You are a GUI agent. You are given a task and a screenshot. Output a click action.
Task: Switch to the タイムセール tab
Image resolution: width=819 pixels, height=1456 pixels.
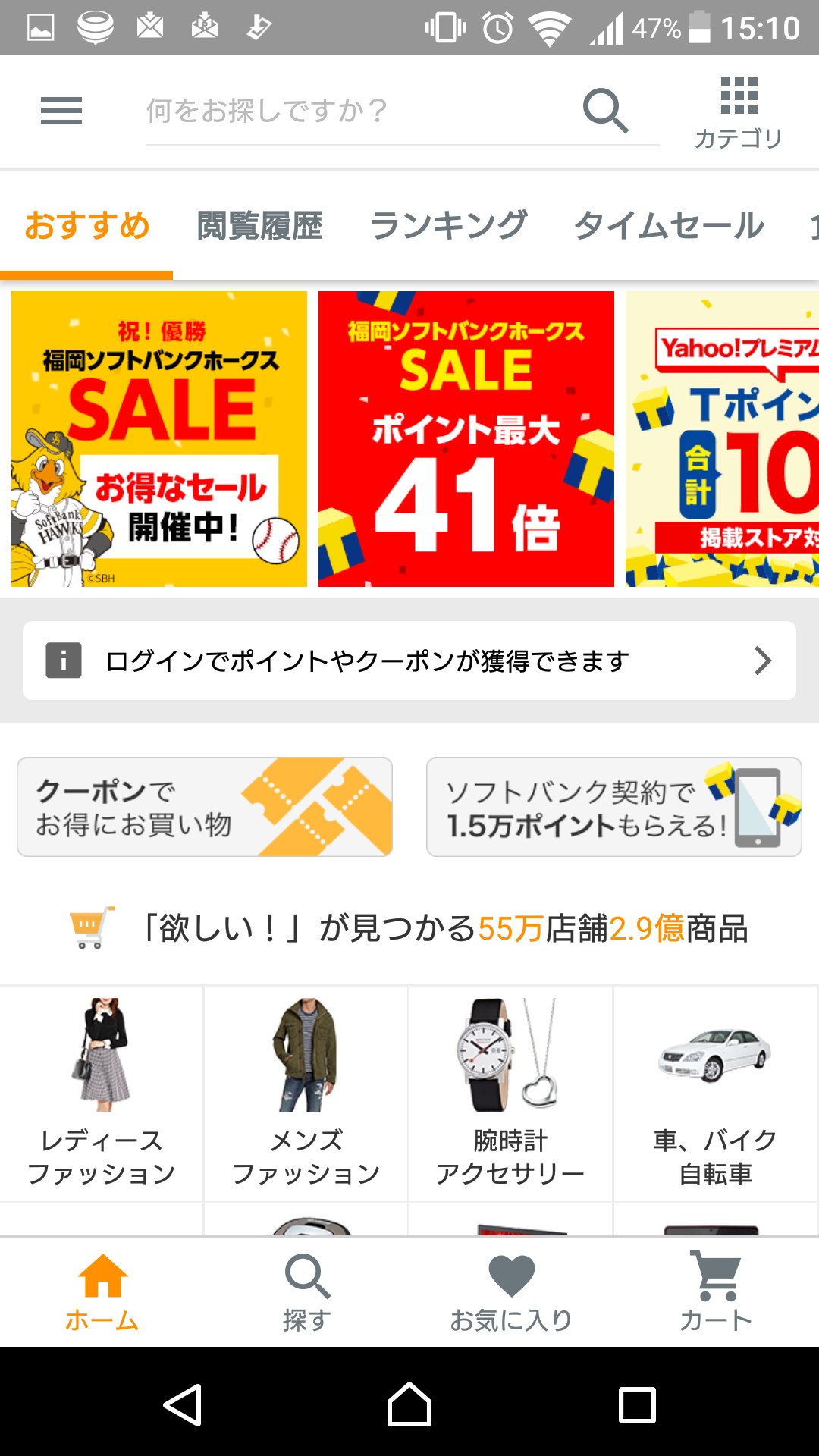click(669, 226)
